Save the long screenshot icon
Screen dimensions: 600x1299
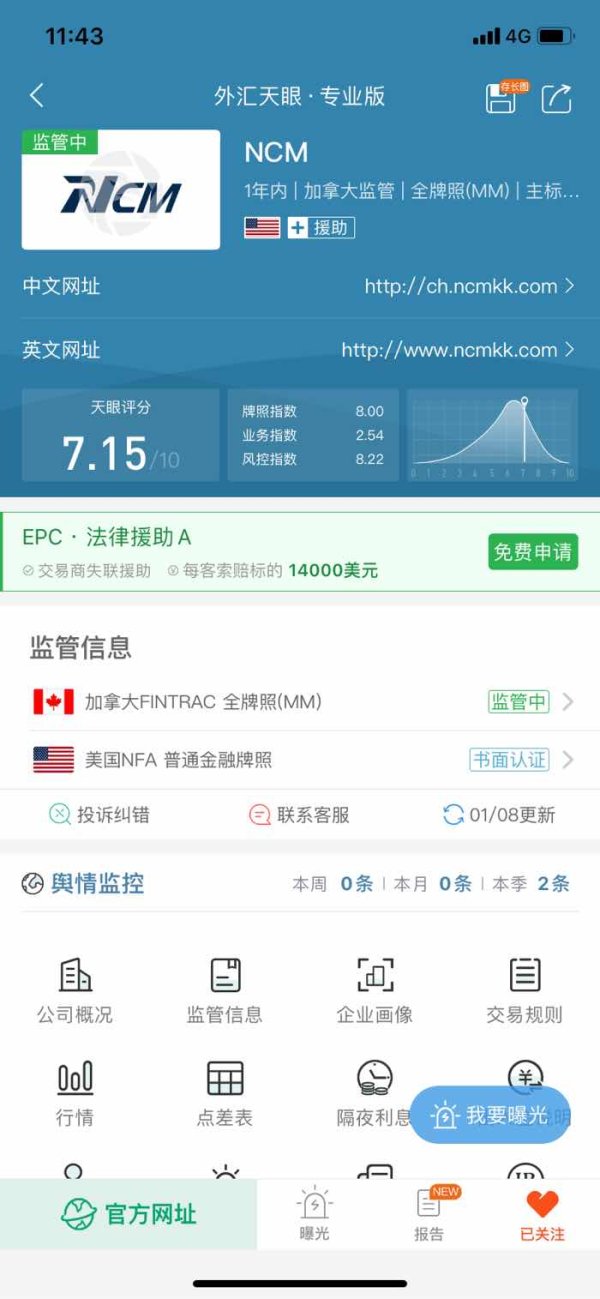(503, 97)
